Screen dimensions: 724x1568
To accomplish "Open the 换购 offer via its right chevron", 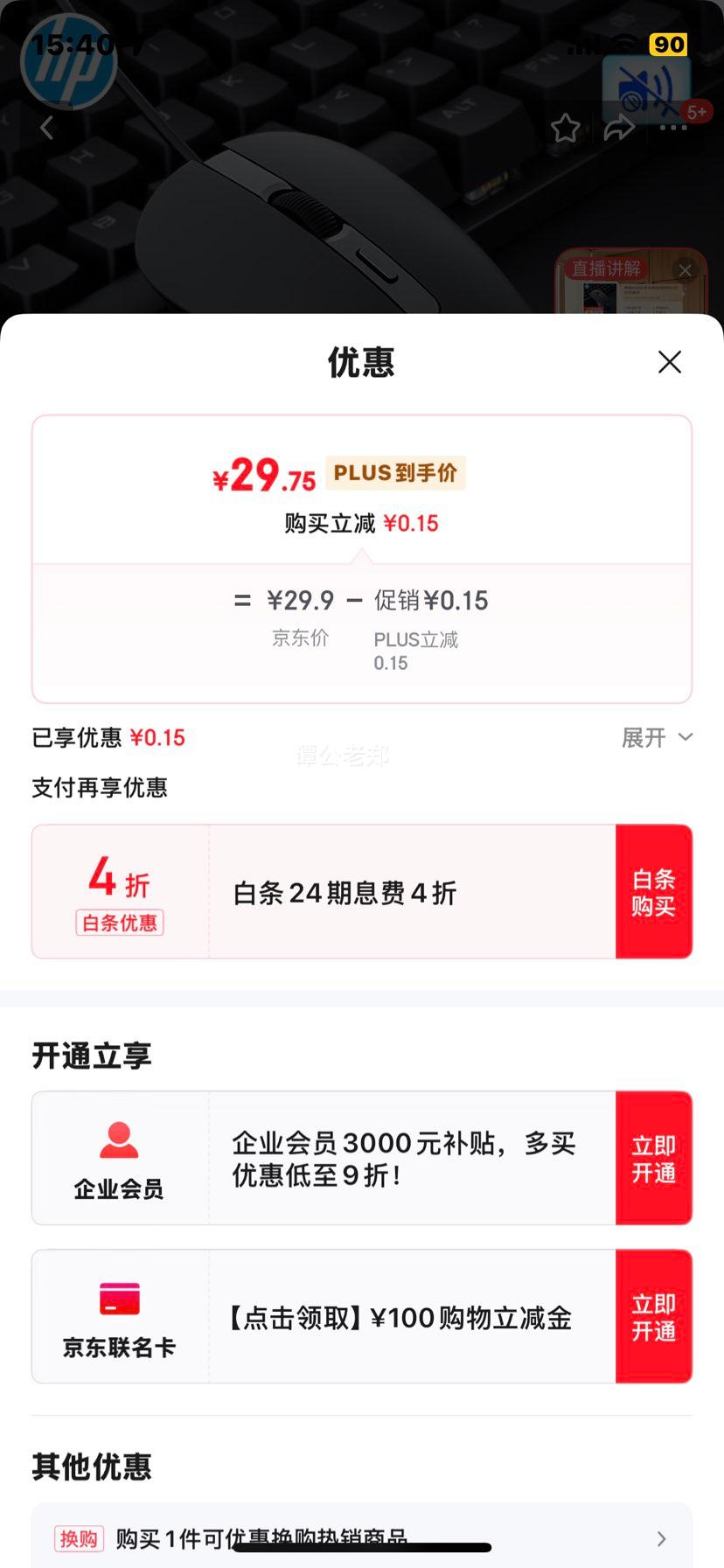I will [662, 1539].
